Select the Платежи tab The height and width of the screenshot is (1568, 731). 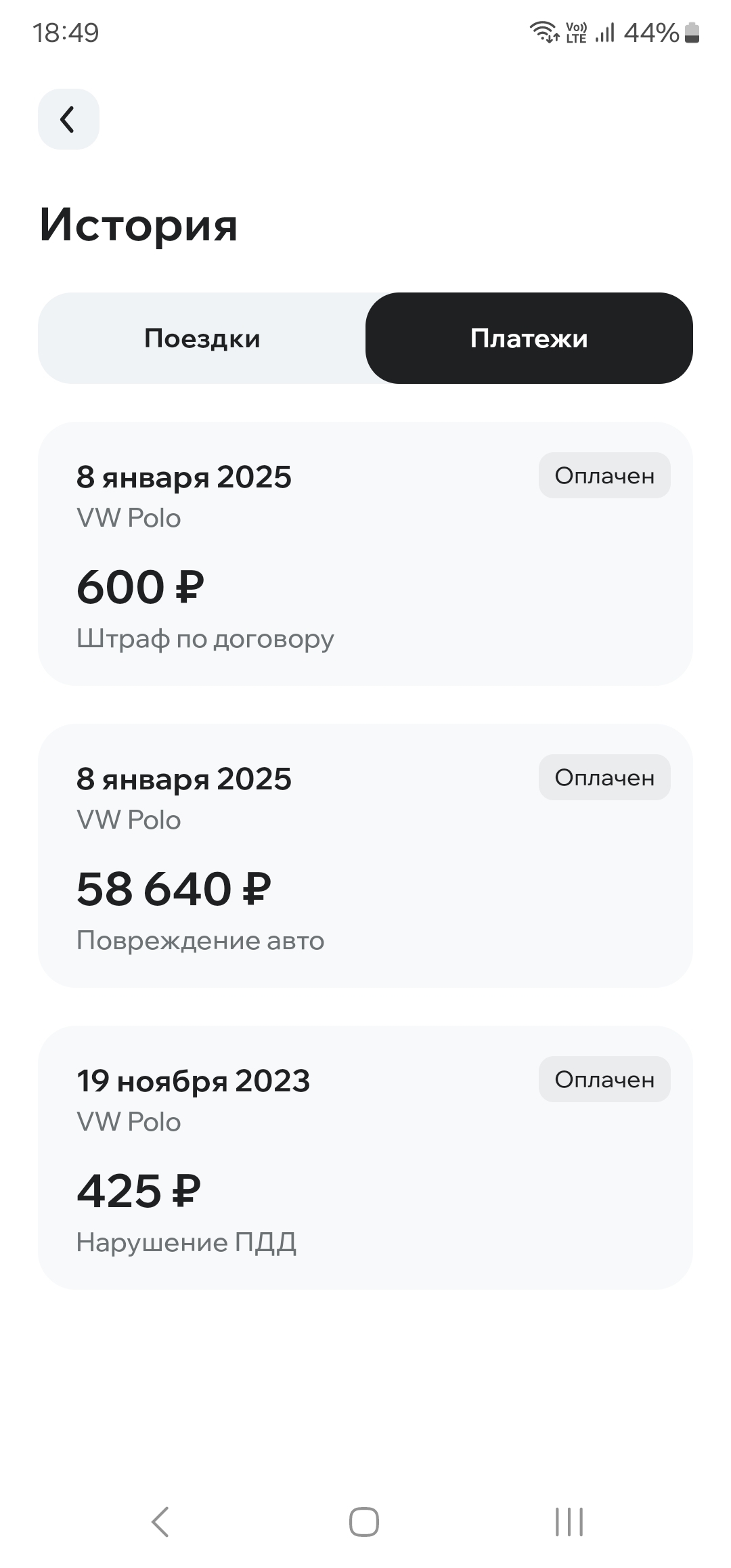coord(529,339)
